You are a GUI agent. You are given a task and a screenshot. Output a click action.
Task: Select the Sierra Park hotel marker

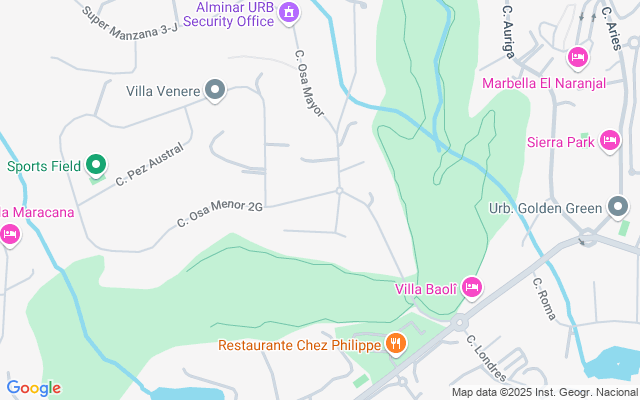pyautogui.click(x=609, y=142)
